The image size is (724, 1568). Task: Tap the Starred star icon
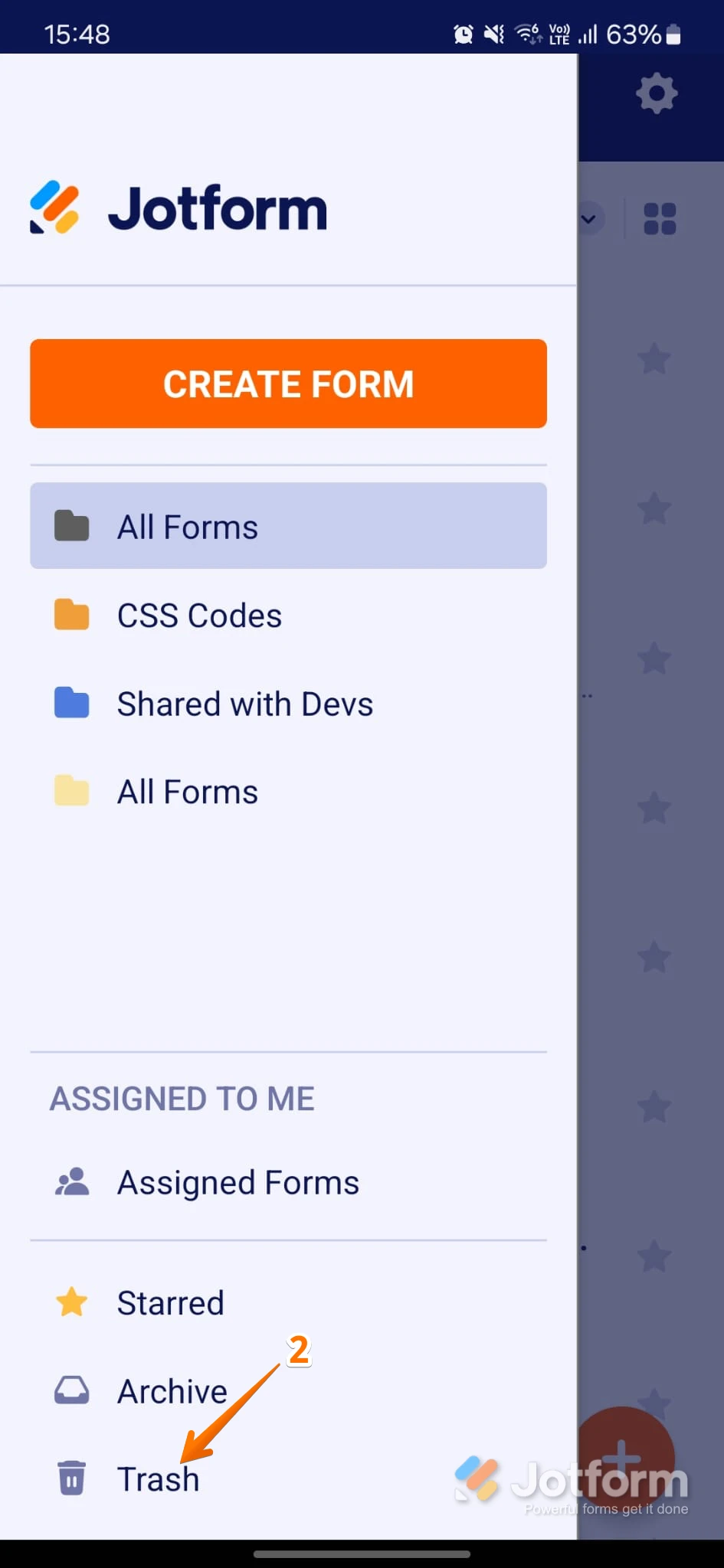[70, 1302]
